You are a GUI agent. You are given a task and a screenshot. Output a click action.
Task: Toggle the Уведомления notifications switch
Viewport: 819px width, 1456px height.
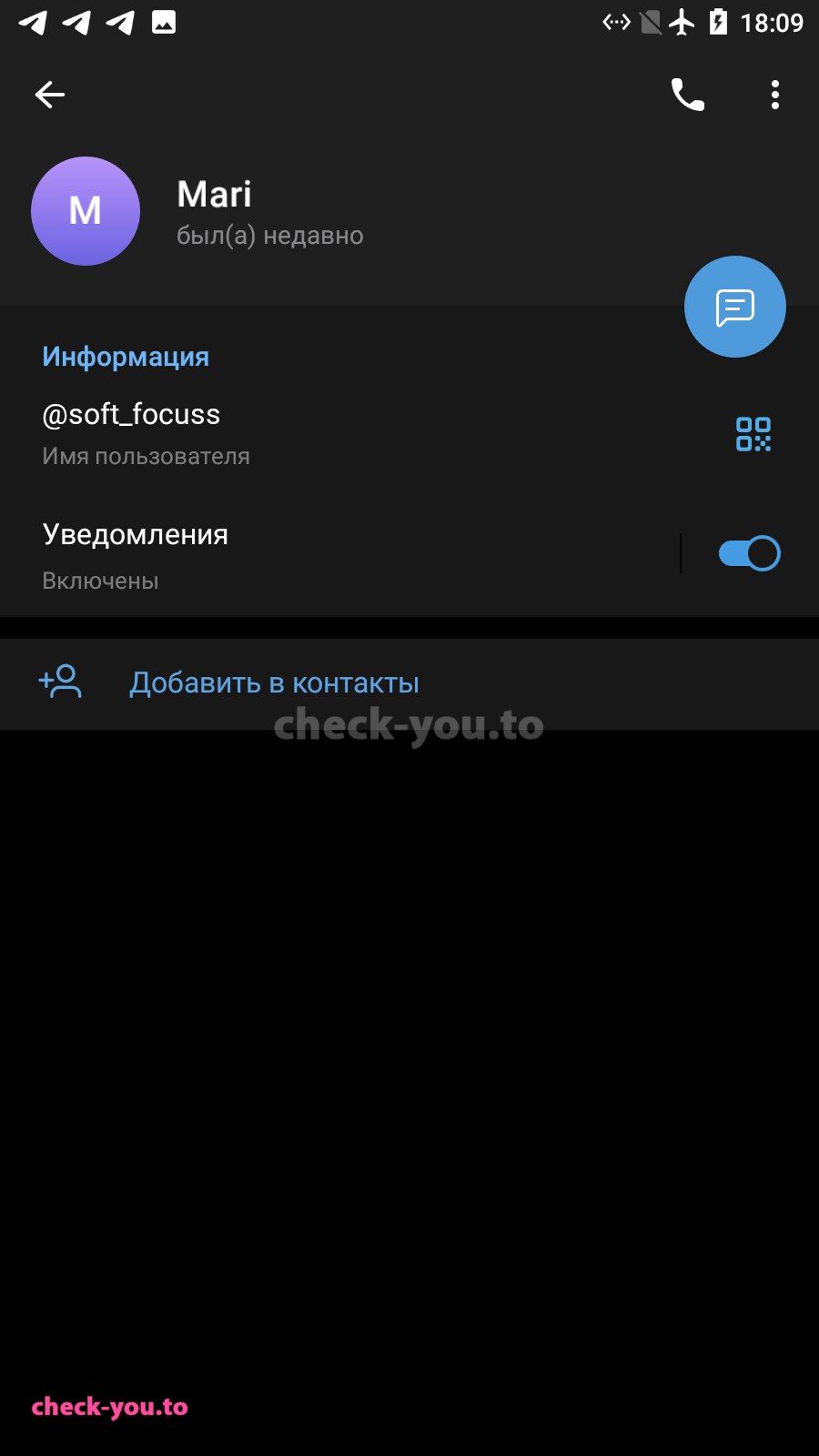tap(749, 553)
